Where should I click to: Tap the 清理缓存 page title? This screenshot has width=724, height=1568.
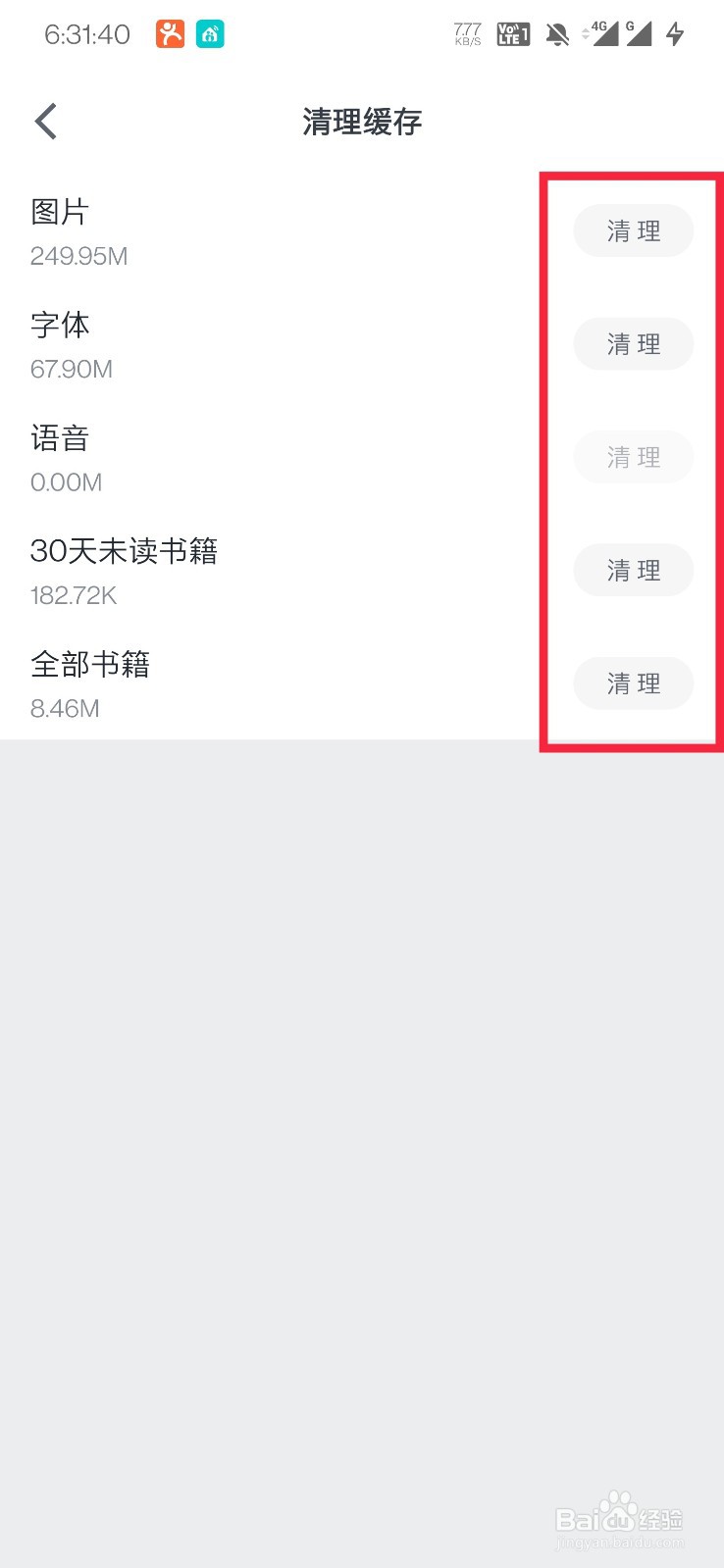pos(362,122)
